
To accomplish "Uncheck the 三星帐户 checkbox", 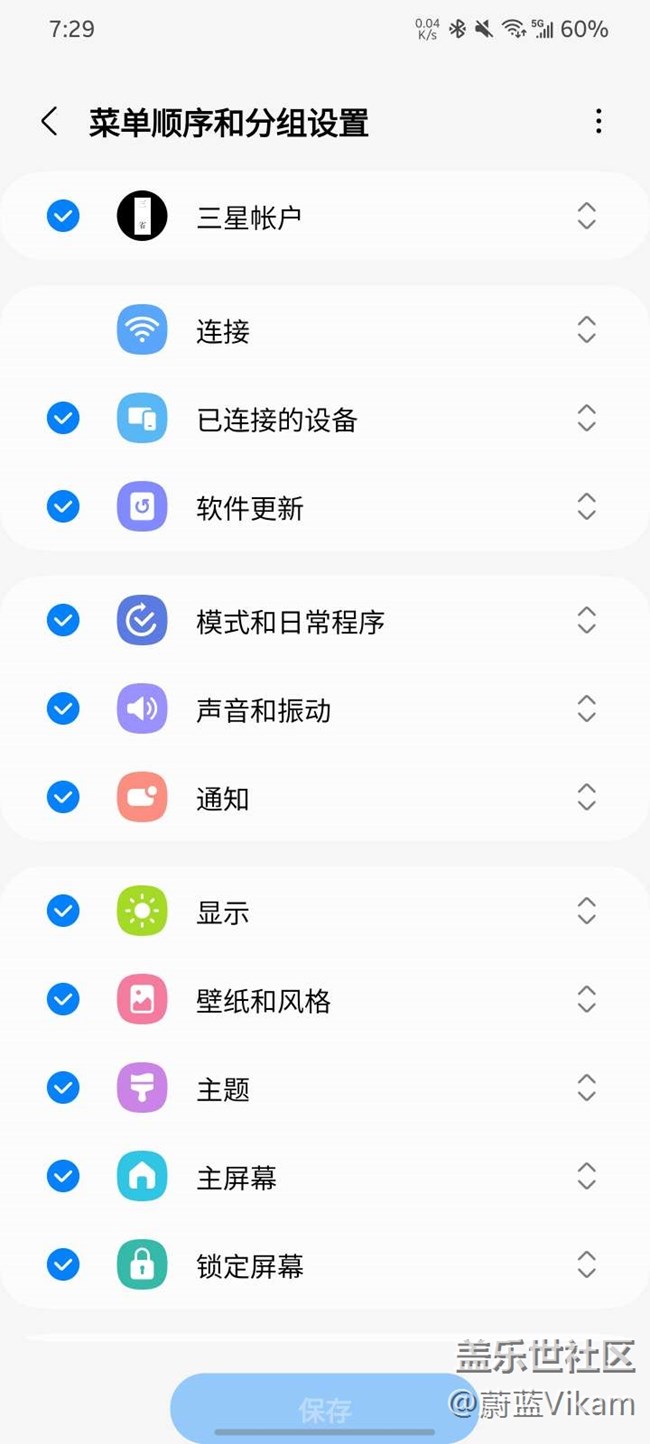I will coord(63,215).
